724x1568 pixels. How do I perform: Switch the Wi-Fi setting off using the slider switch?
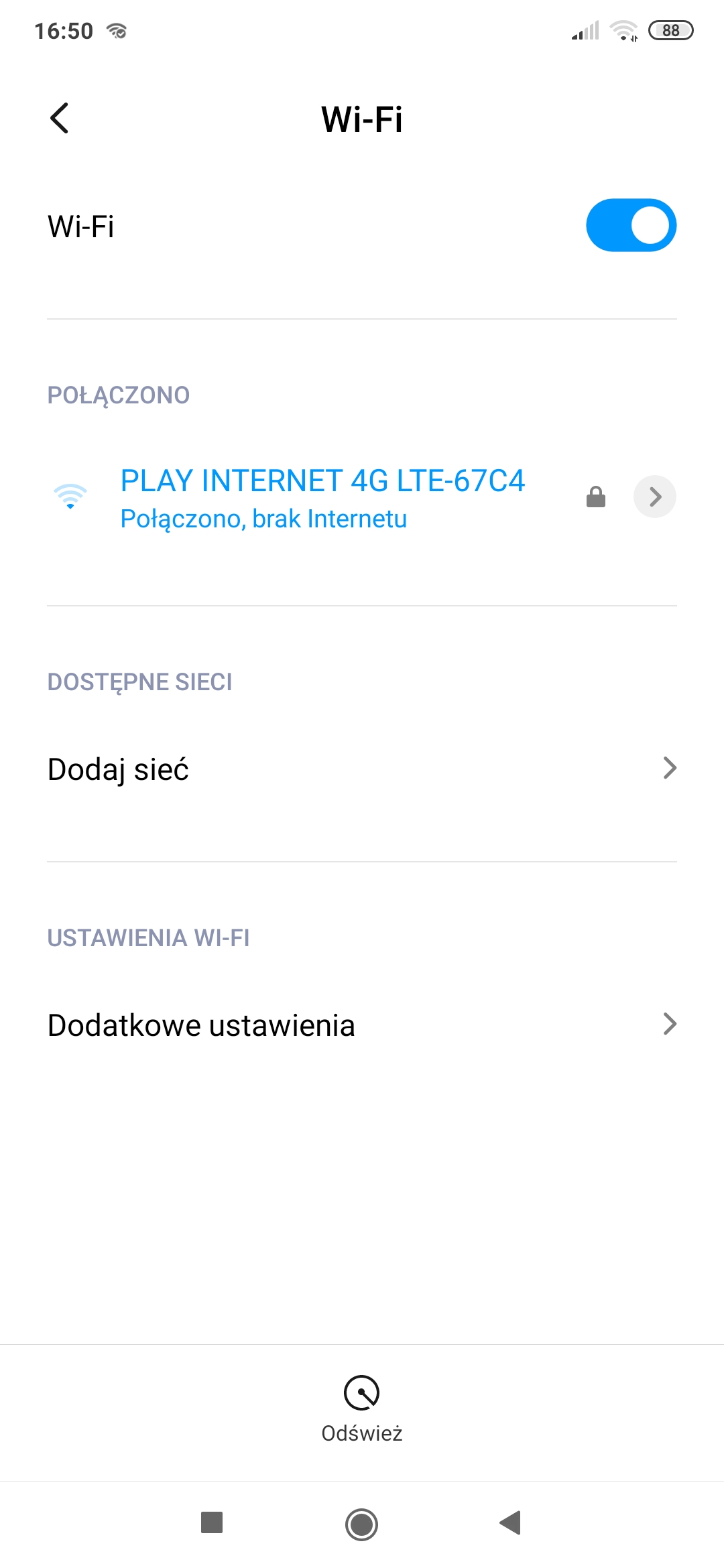(630, 224)
